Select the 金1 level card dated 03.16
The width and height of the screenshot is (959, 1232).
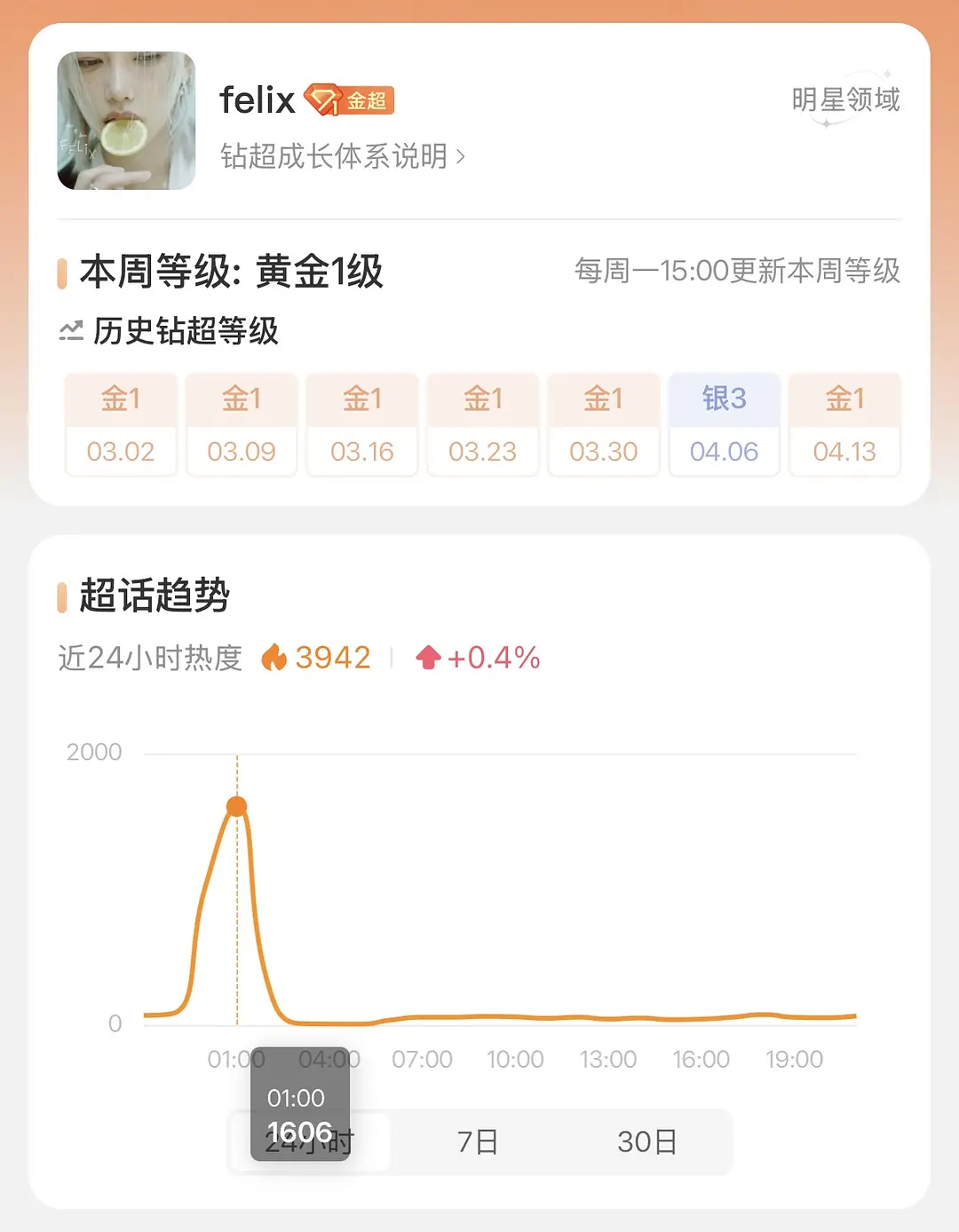tap(361, 424)
